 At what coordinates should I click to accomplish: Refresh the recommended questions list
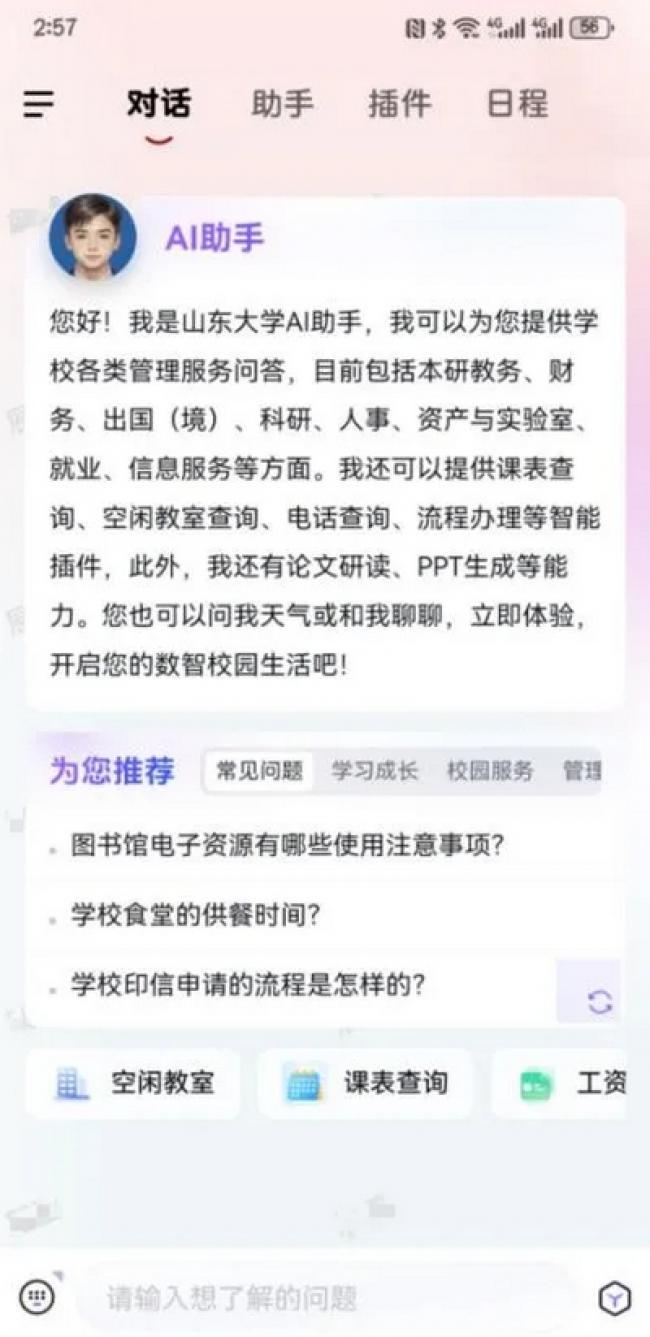599,1001
